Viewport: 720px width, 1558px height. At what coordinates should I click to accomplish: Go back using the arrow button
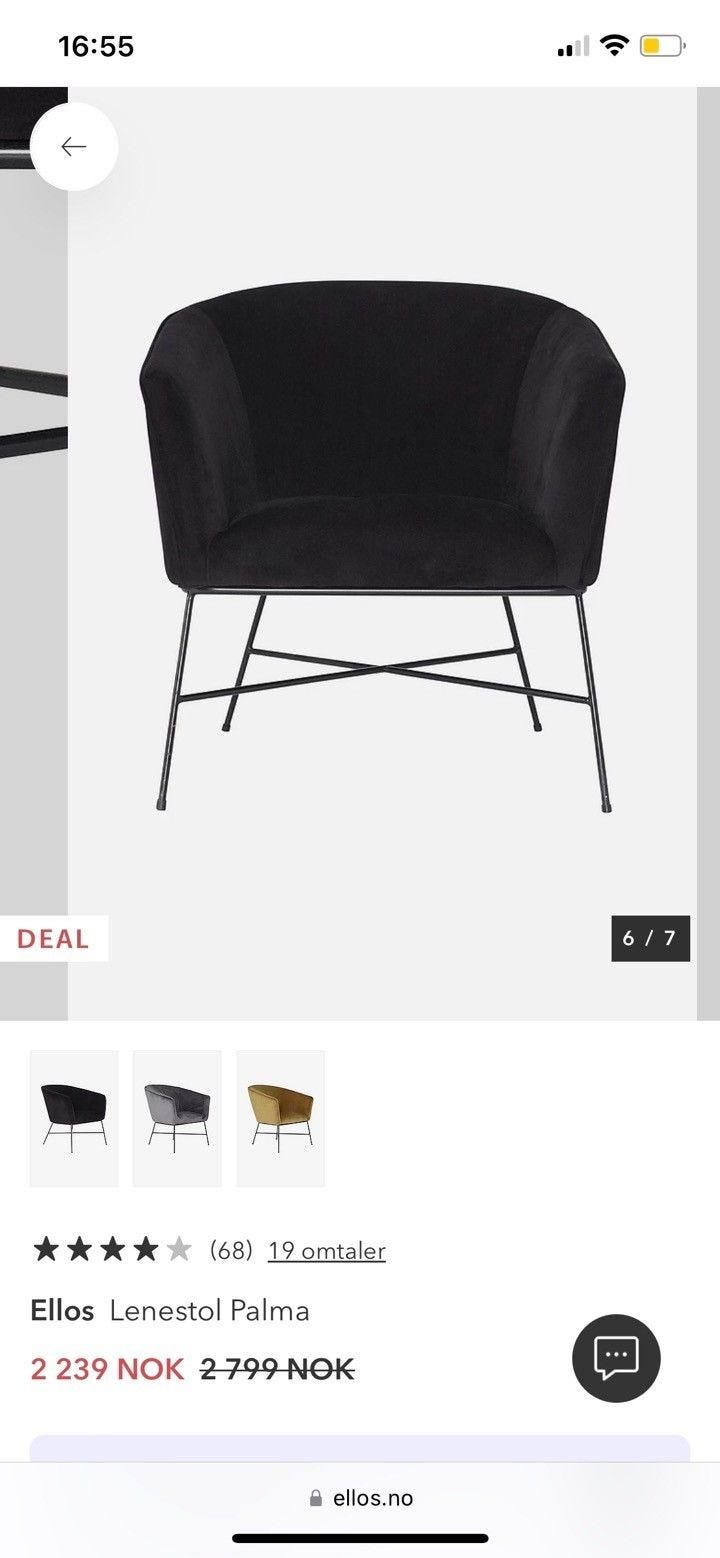tap(74, 147)
